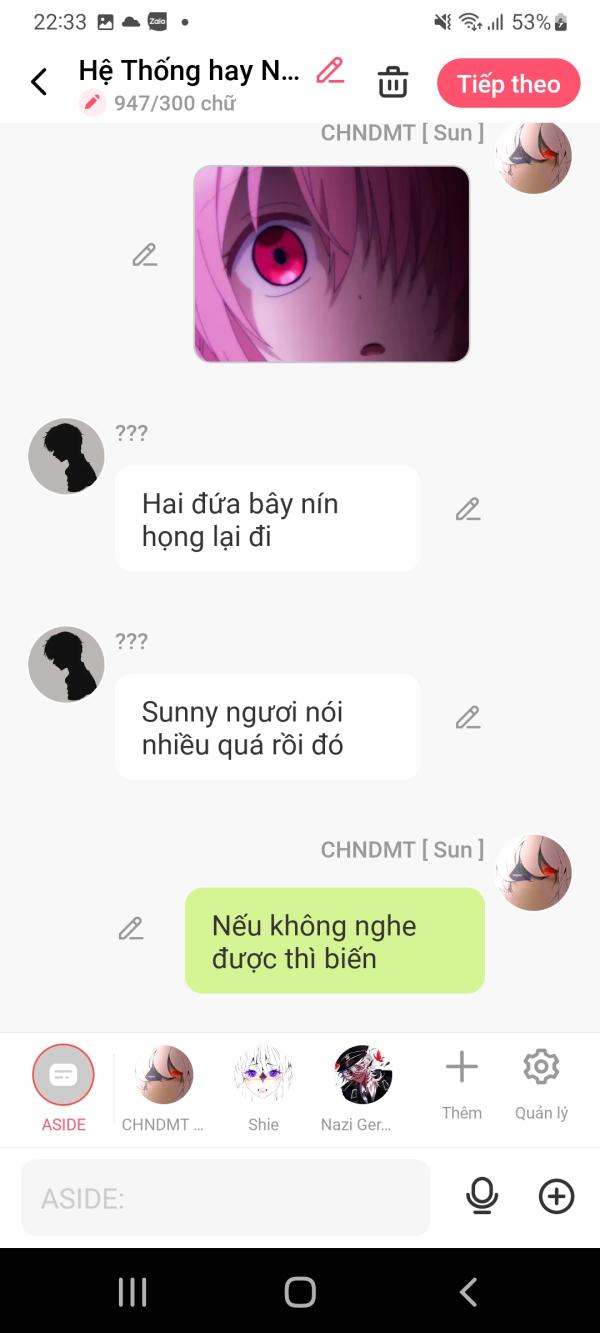Start voice input with the microphone
The height and width of the screenshot is (1333, 600).
(x=482, y=1196)
